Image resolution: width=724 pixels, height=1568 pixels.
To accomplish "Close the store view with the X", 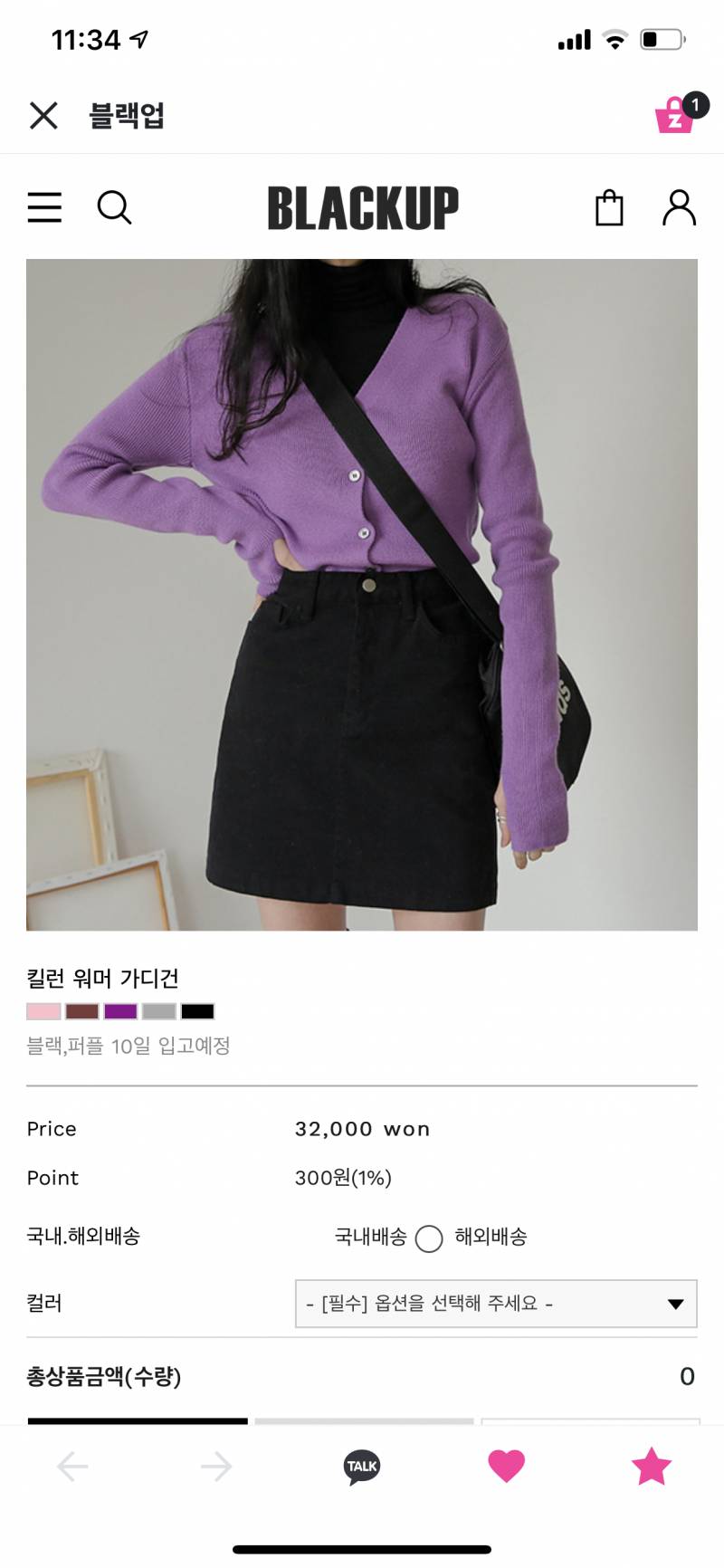I will point(42,116).
